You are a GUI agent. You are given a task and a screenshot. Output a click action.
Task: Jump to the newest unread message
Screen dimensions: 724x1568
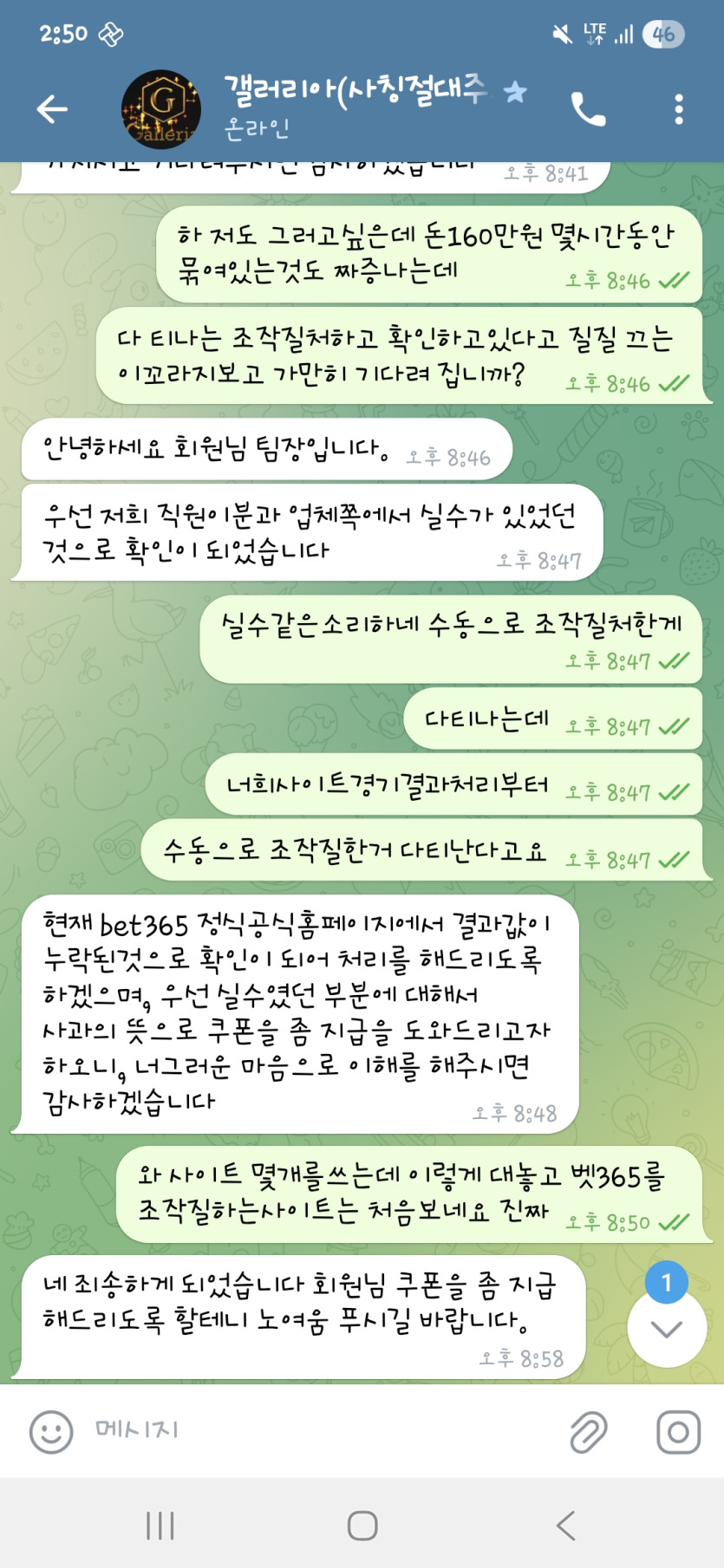(666, 1328)
